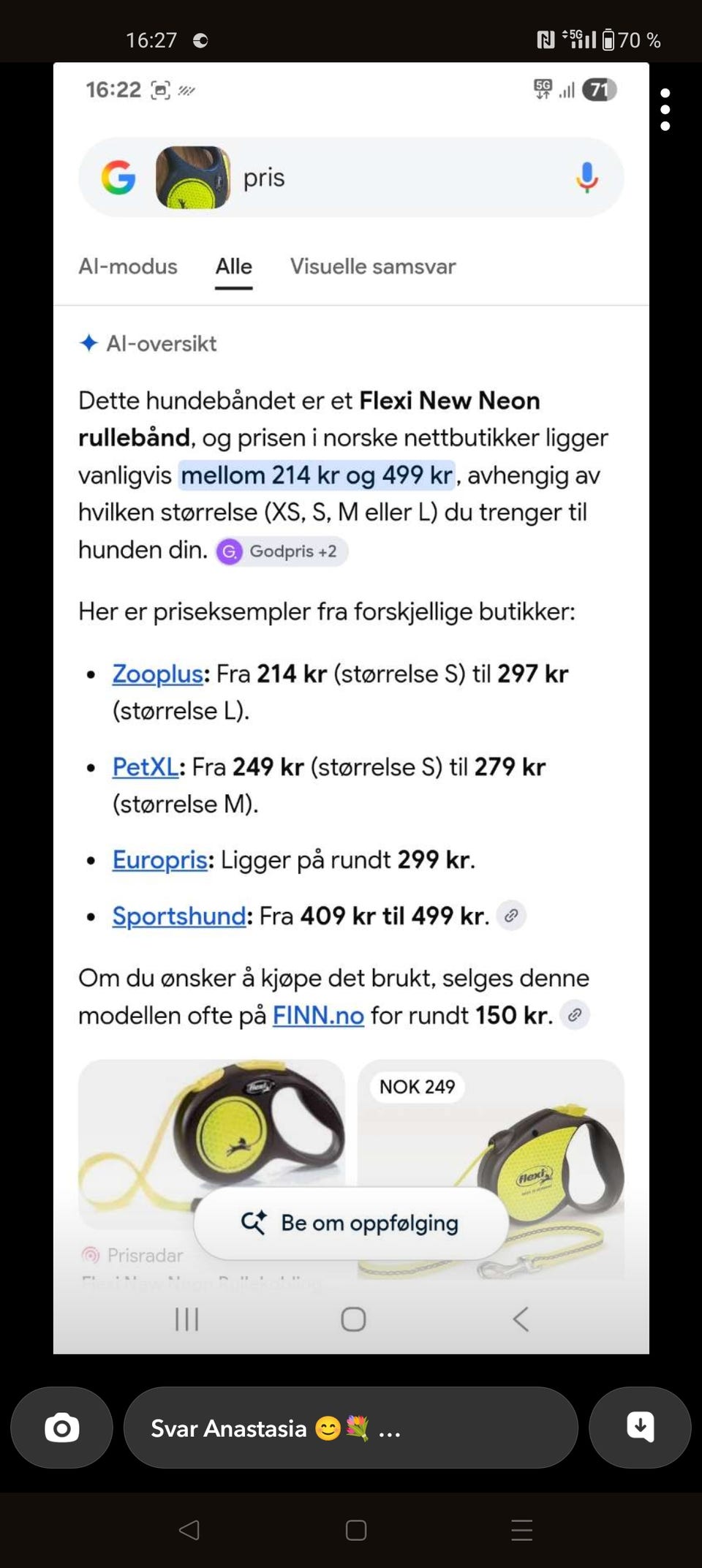Go back with the system back button
Screen dimensions: 702x1568
point(189,1529)
